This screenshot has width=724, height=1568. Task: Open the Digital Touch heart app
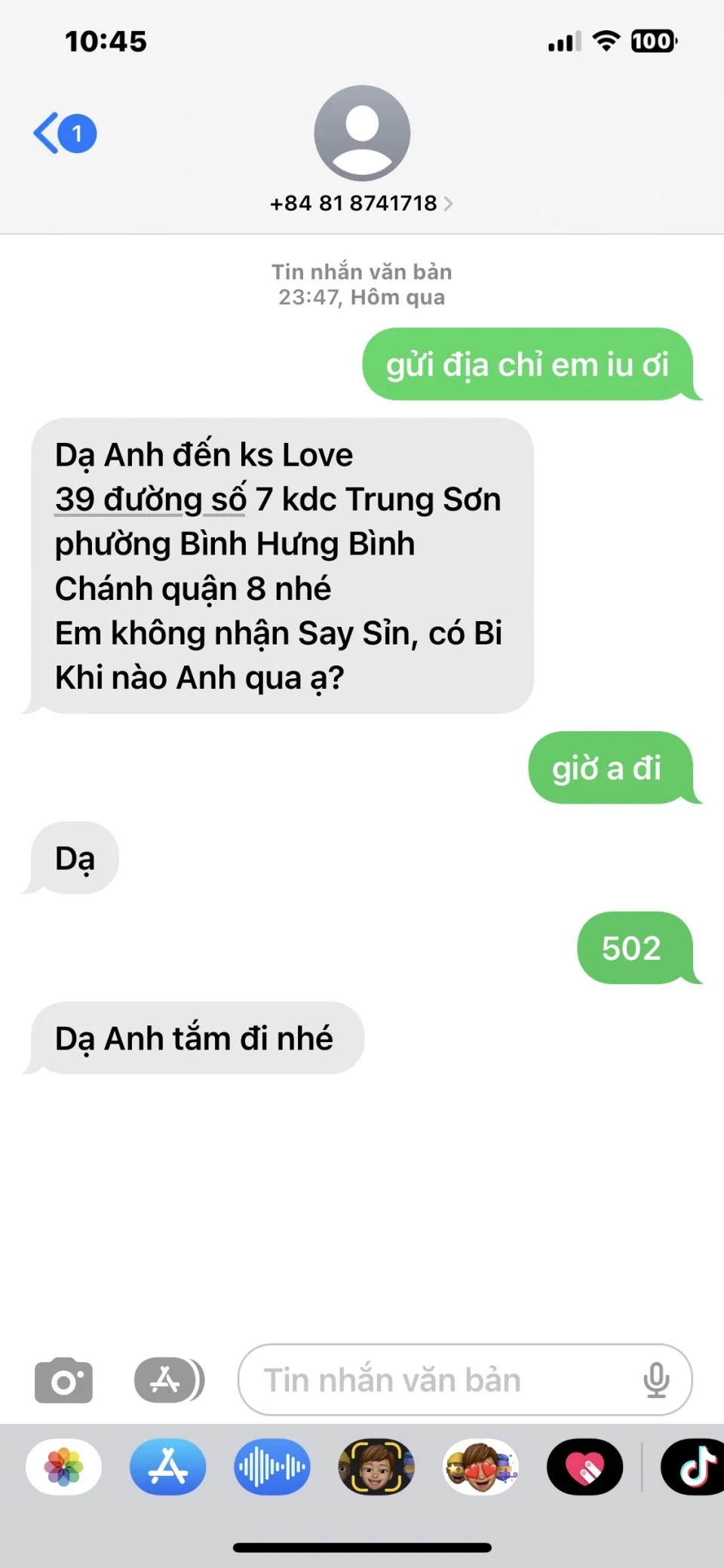[585, 1467]
